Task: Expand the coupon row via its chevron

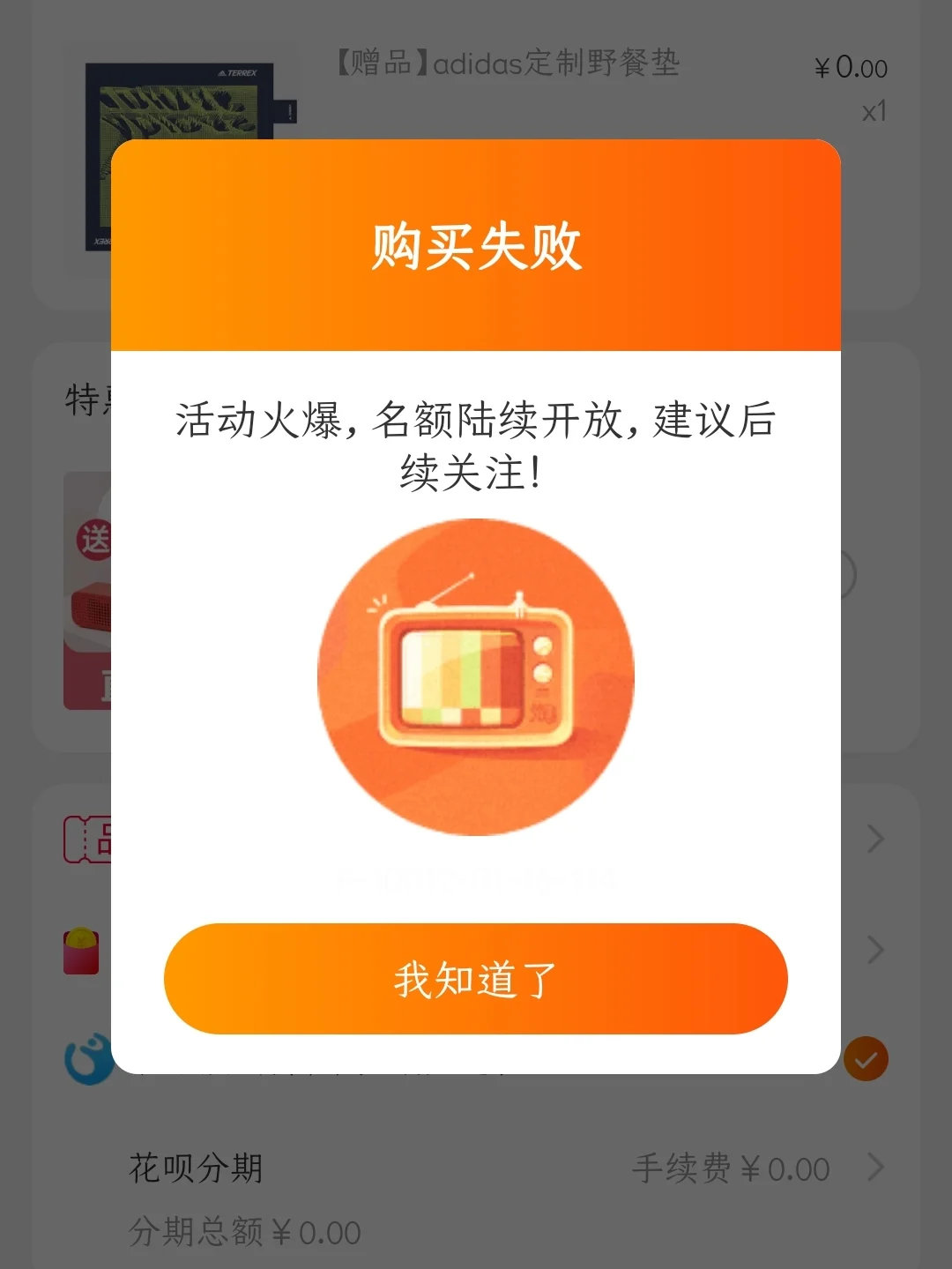Action: point(874,839)
